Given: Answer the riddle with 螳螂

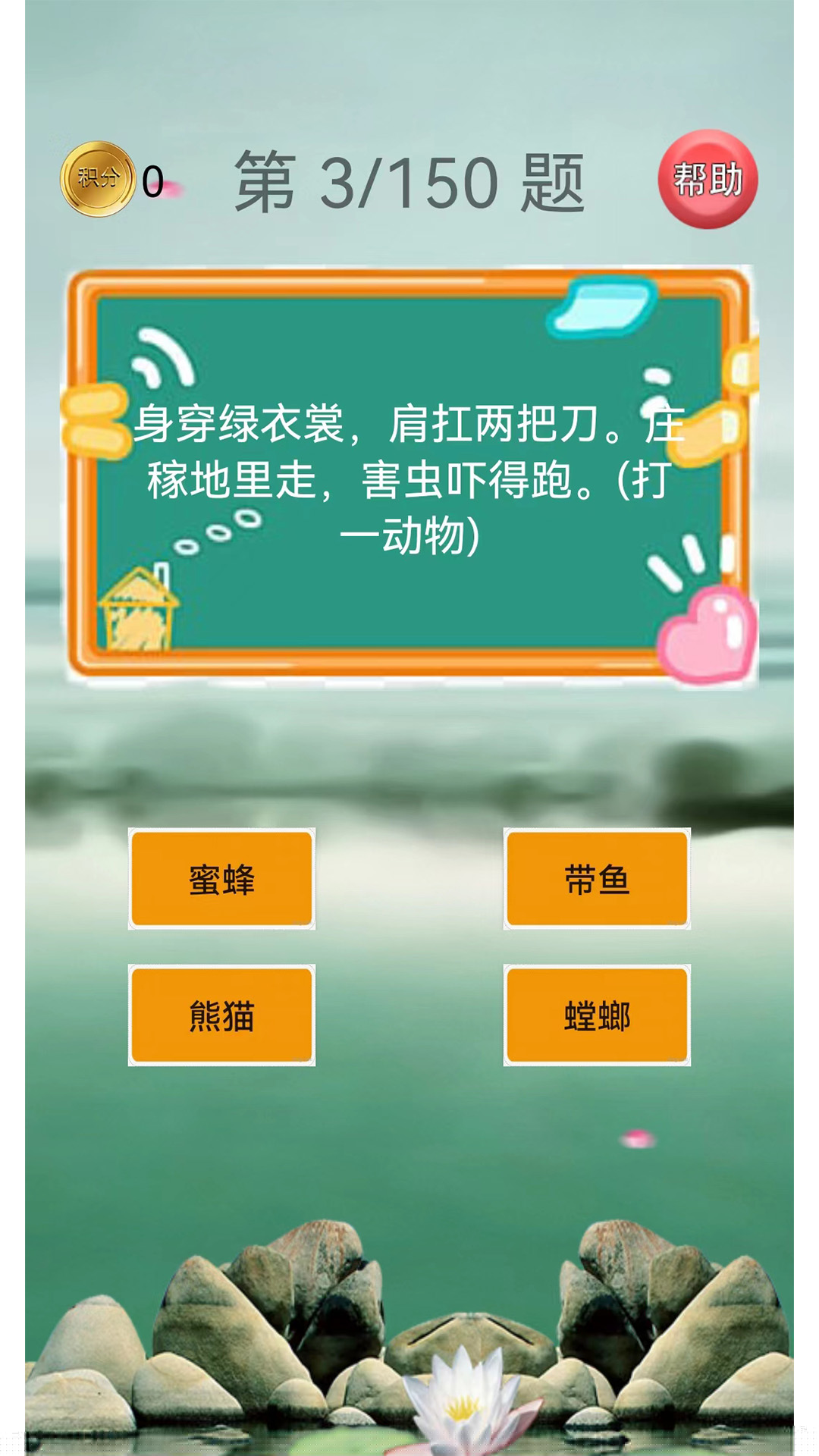Looking at the screenshot, I should click(x=597, y=1015).
